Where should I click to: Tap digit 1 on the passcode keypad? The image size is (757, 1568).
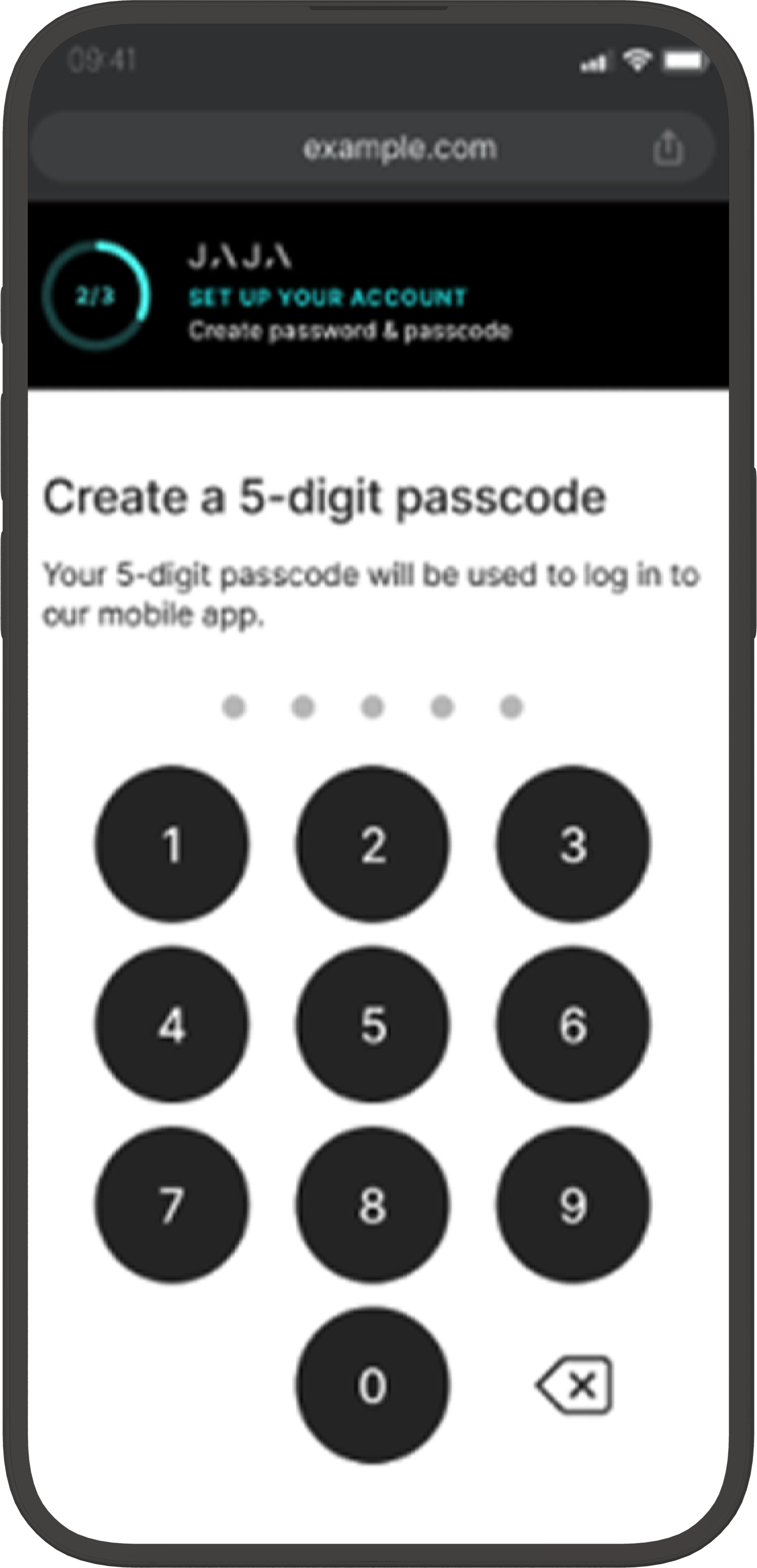click(x=173, y=844)
